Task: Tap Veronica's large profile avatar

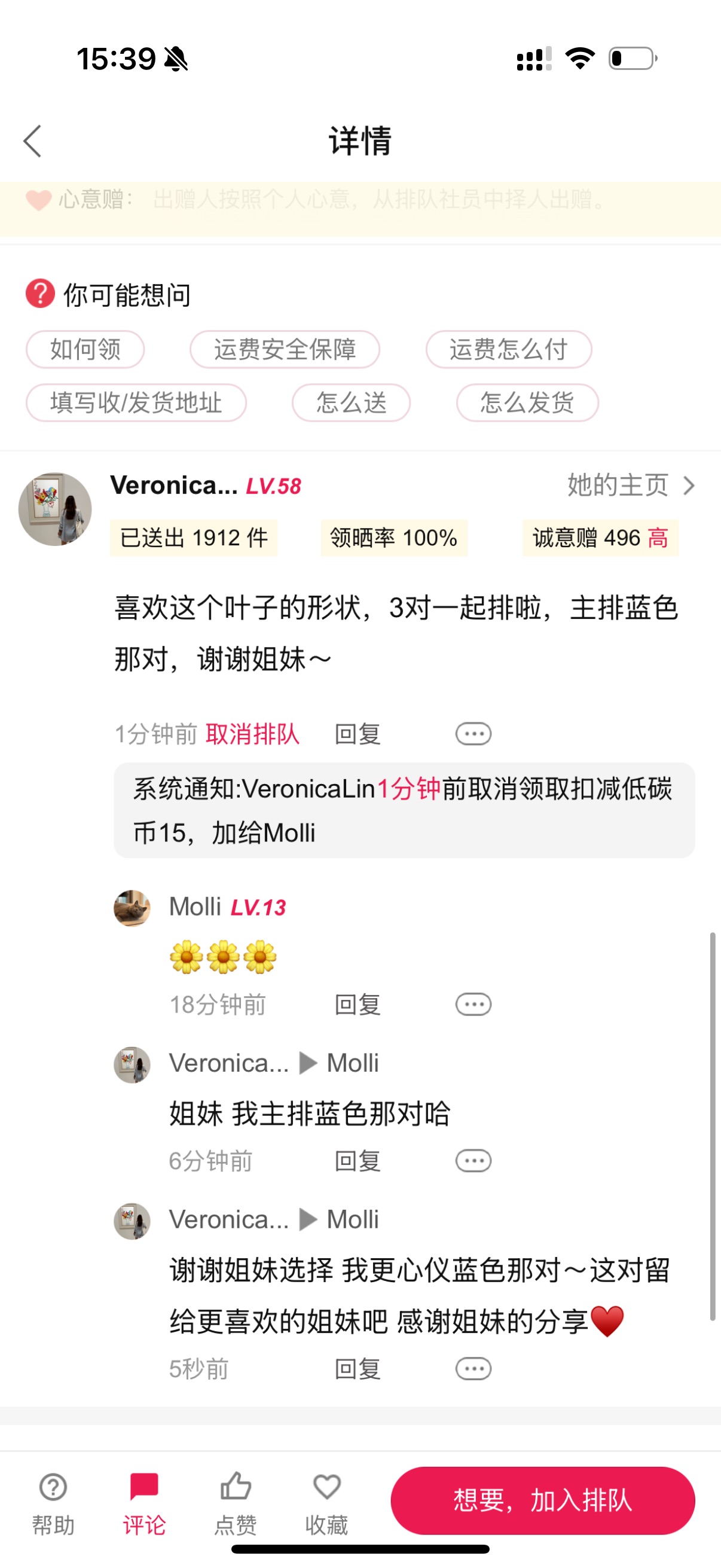Action: (56, 509)
